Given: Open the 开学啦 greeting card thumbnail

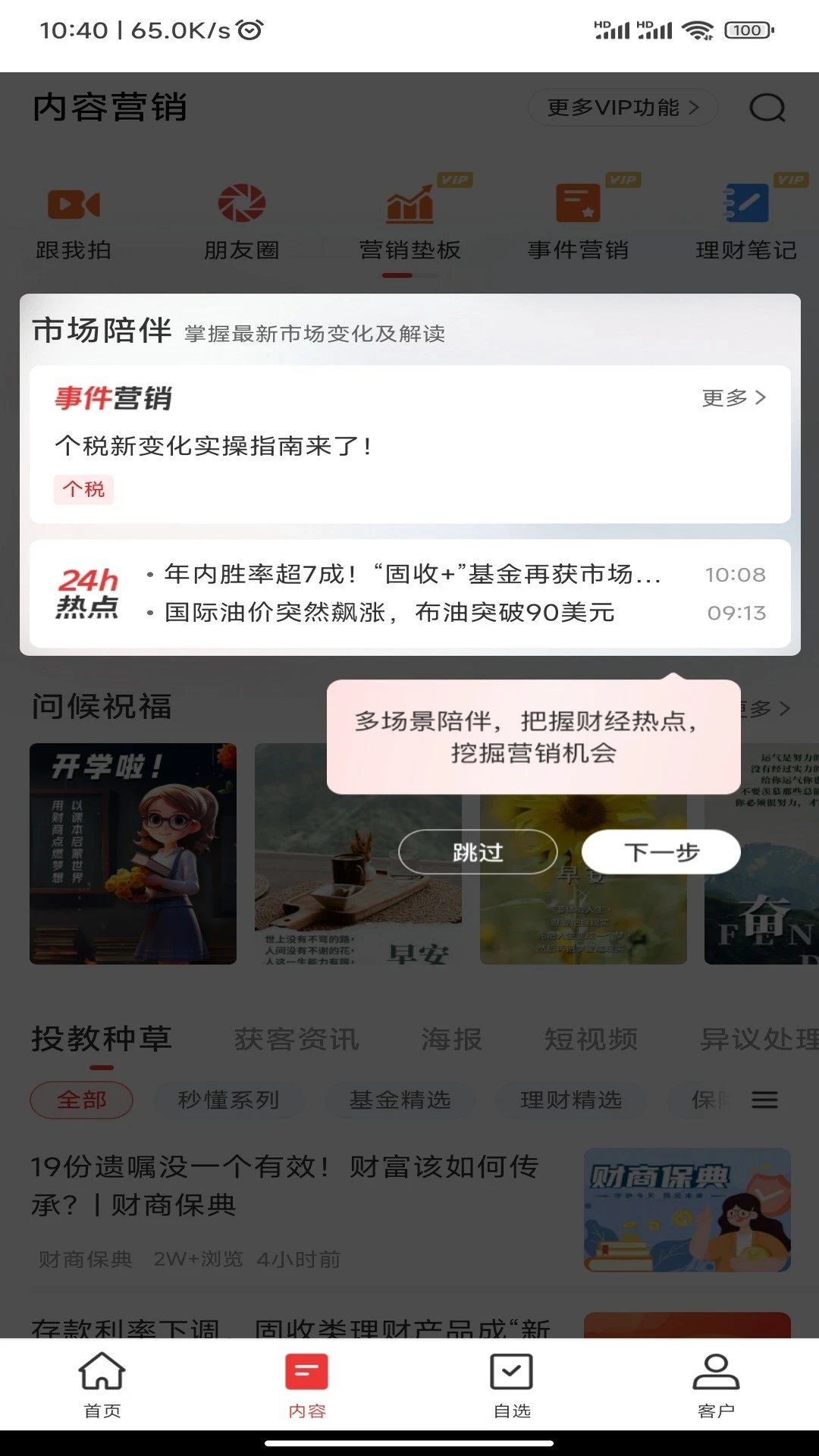Looking at the screenshot, I should (133, 855).
